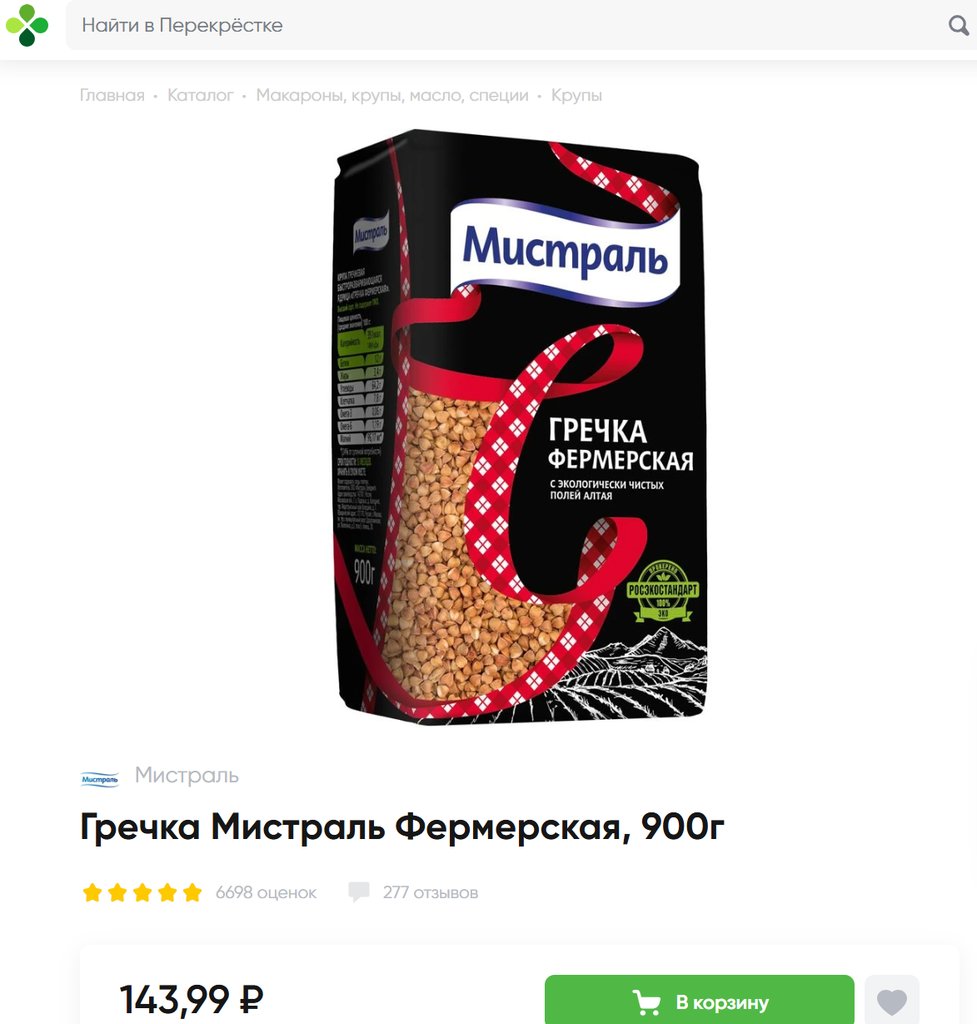Viewport: 977px width, 1024px height.
Task: Tap the magnifier search icon
Action: [x=958, y=25]
